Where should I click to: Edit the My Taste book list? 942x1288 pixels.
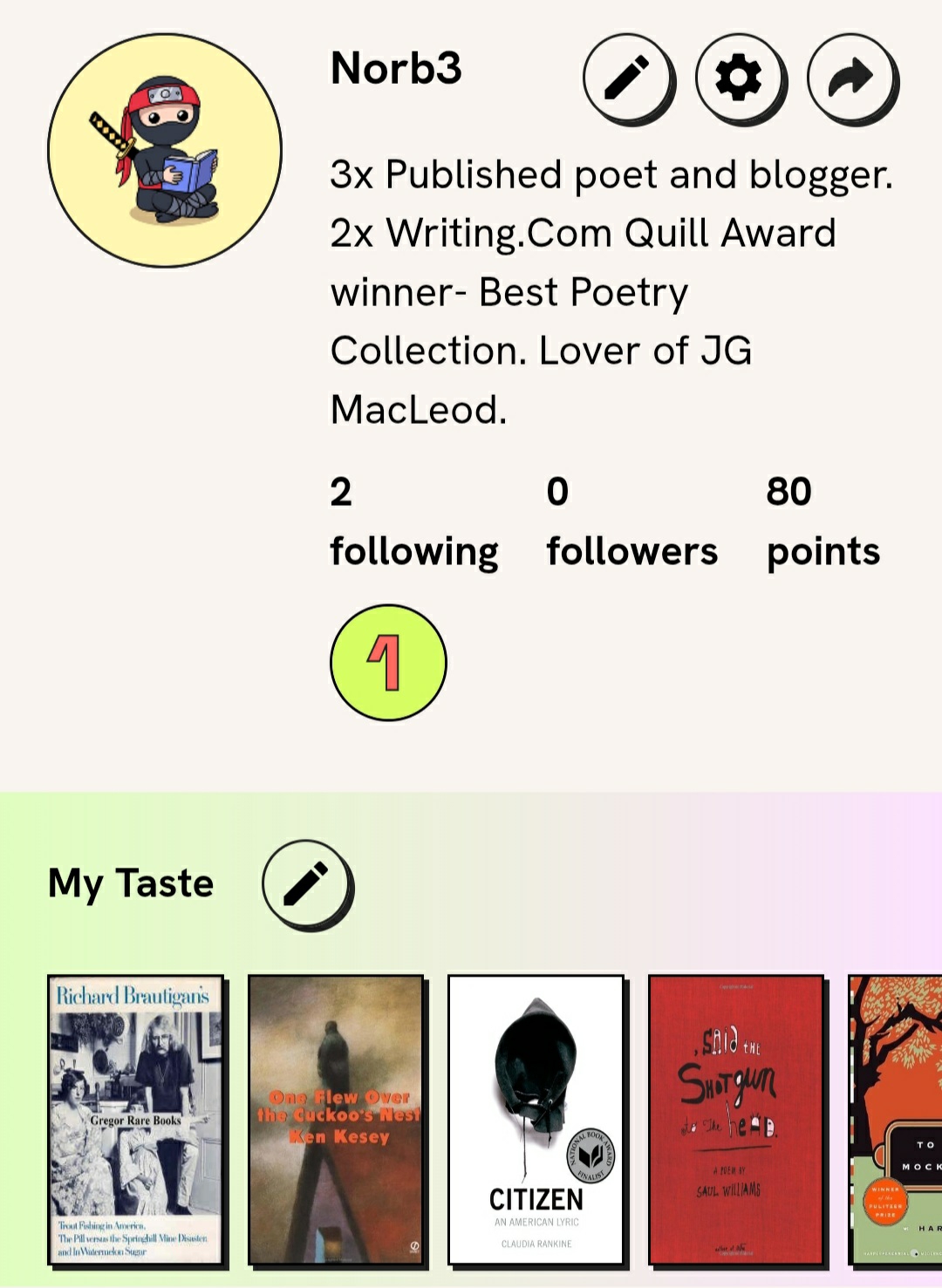click(306, 884)
